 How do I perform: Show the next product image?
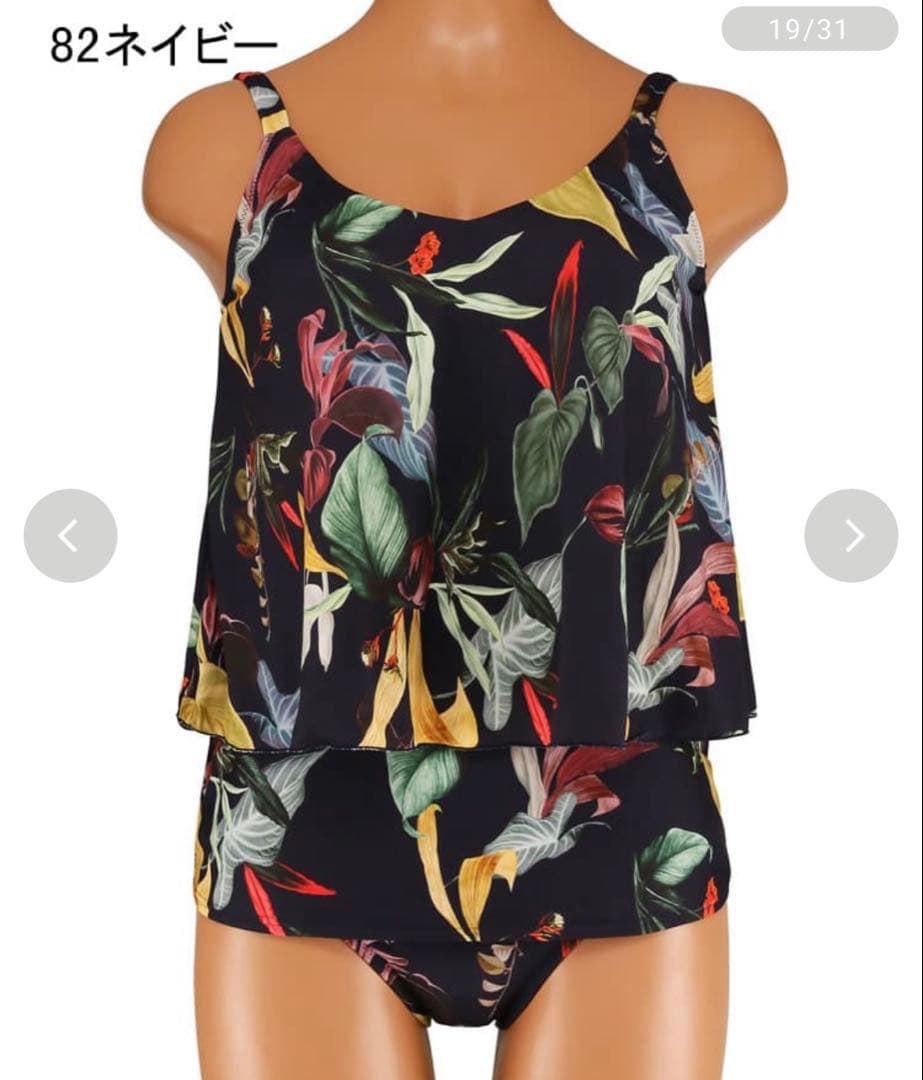[851, 536]
